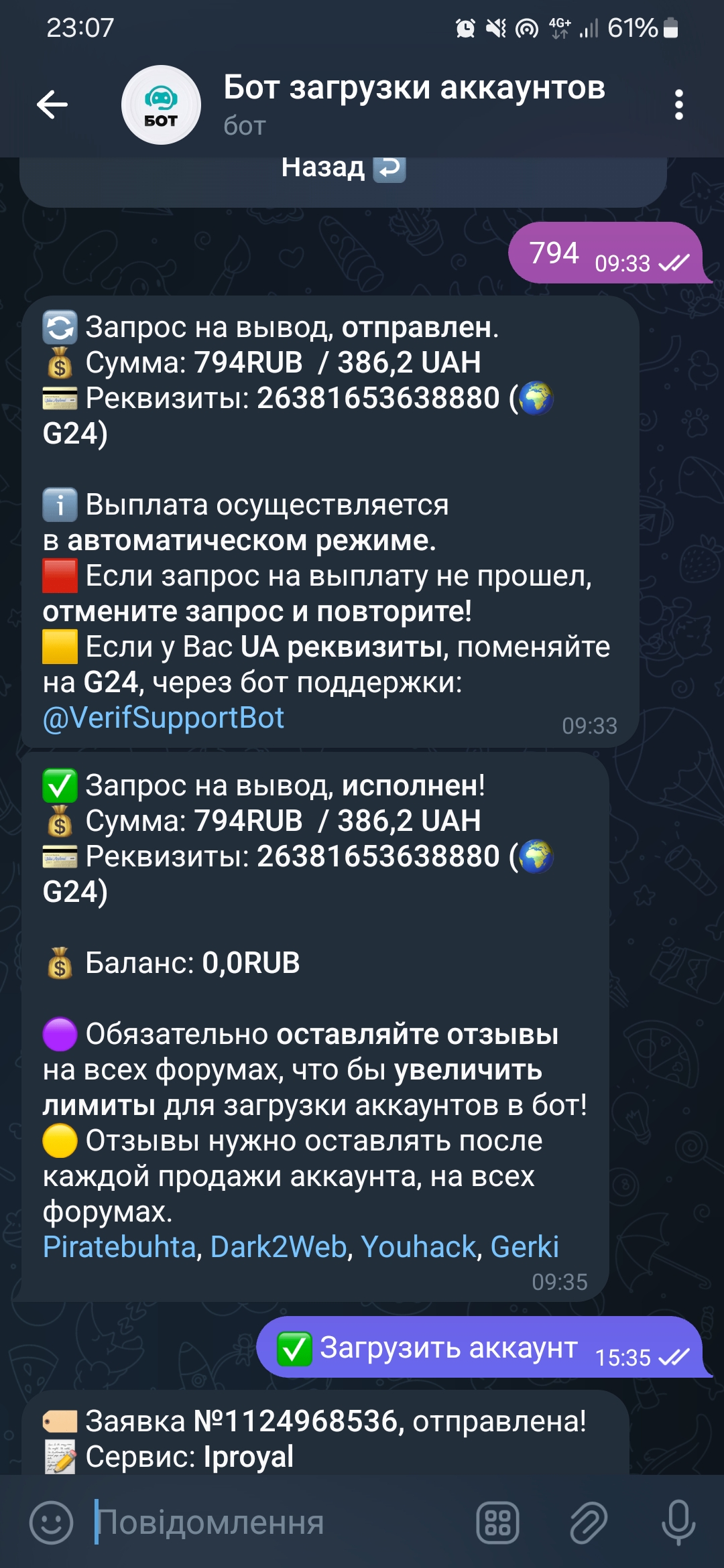Show the bot keyboard commands

[x=497, y=1522]
